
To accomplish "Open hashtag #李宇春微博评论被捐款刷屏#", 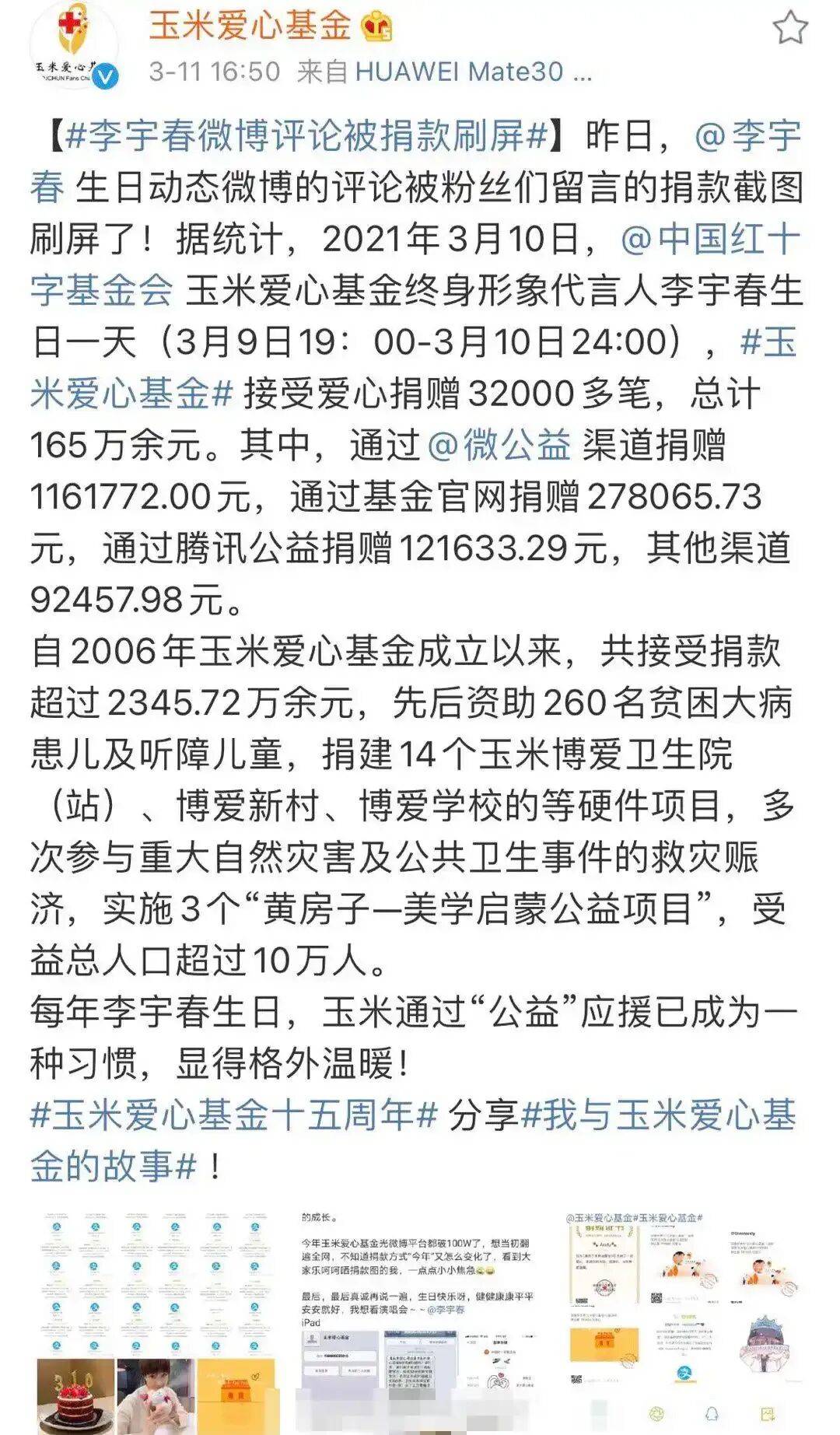I will coord(307,135).
